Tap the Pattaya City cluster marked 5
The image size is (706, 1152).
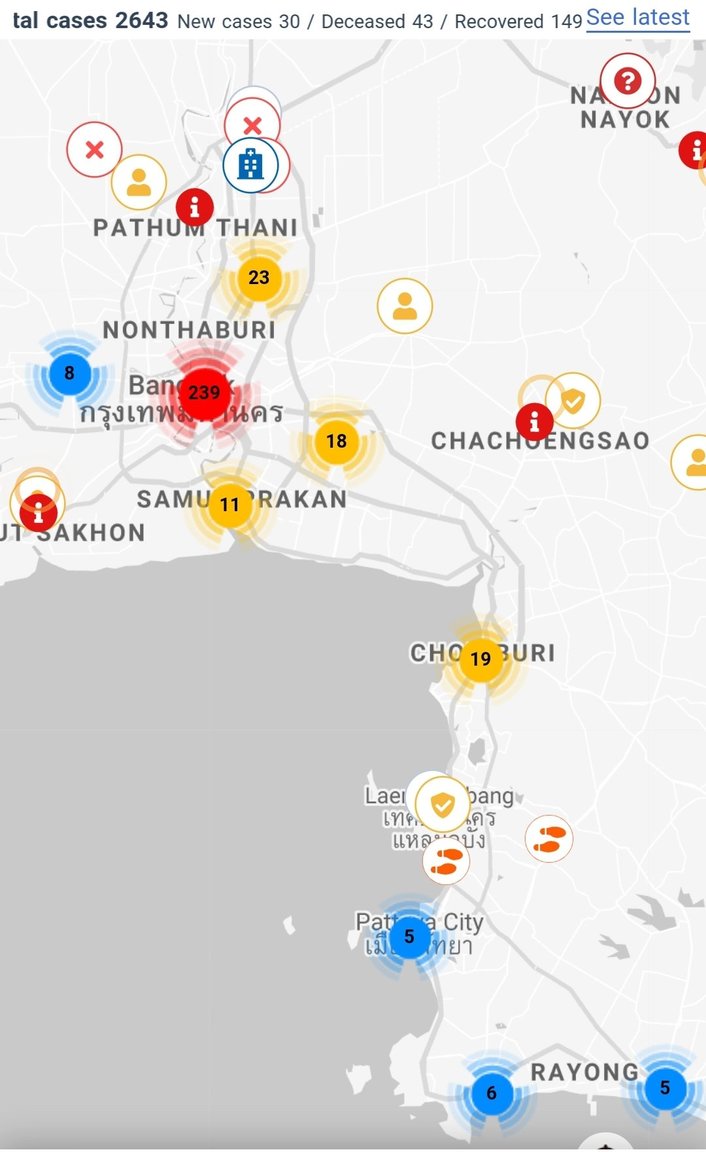(408, 937)
